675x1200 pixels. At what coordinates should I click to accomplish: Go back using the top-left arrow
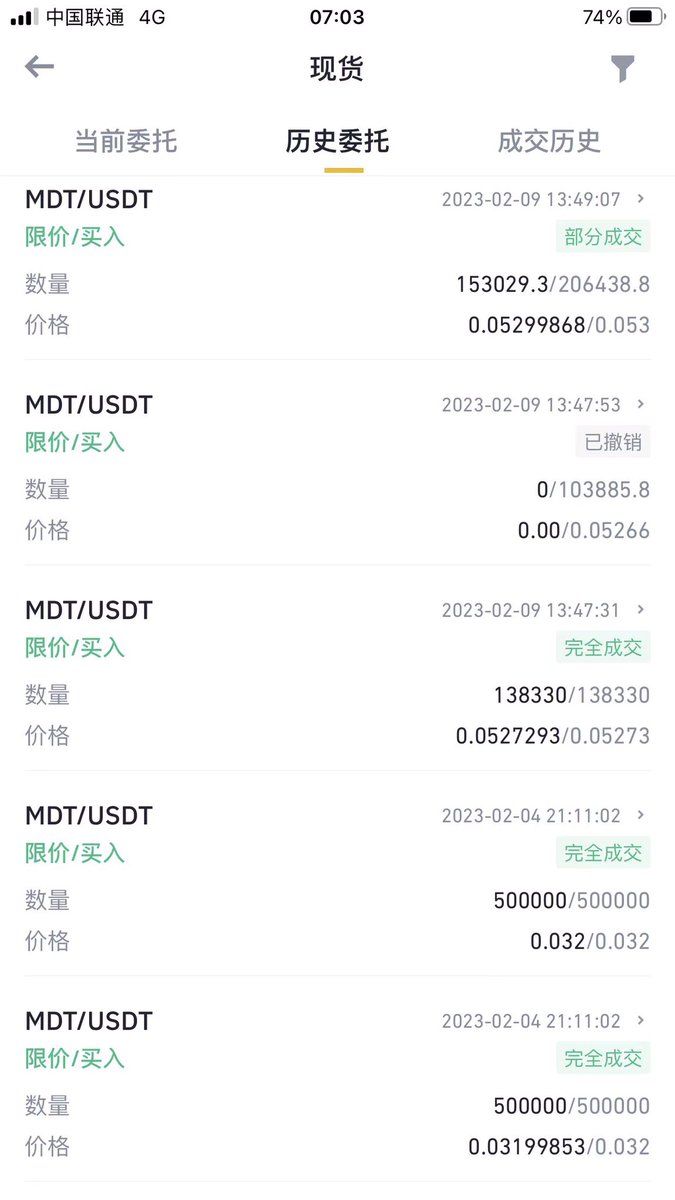coord(39,67)
